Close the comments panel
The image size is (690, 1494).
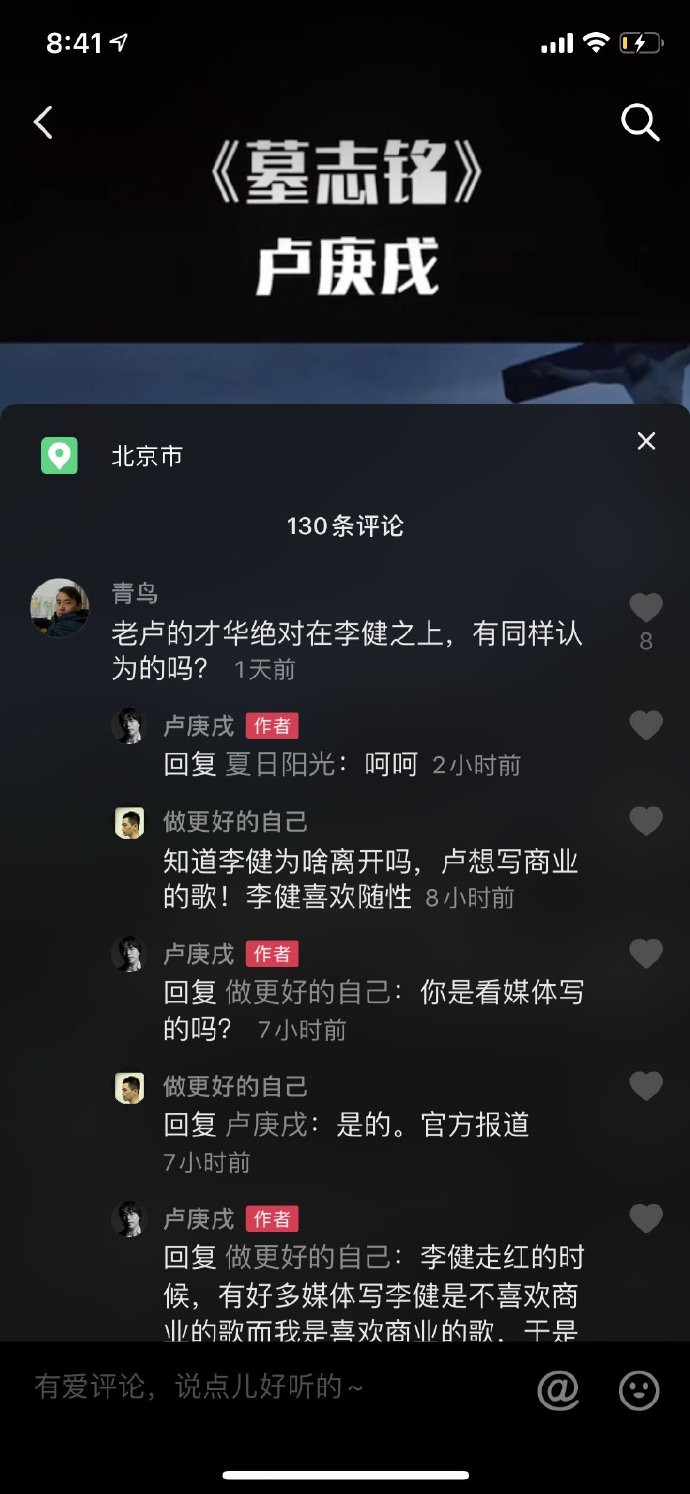(x=647, y=441)
